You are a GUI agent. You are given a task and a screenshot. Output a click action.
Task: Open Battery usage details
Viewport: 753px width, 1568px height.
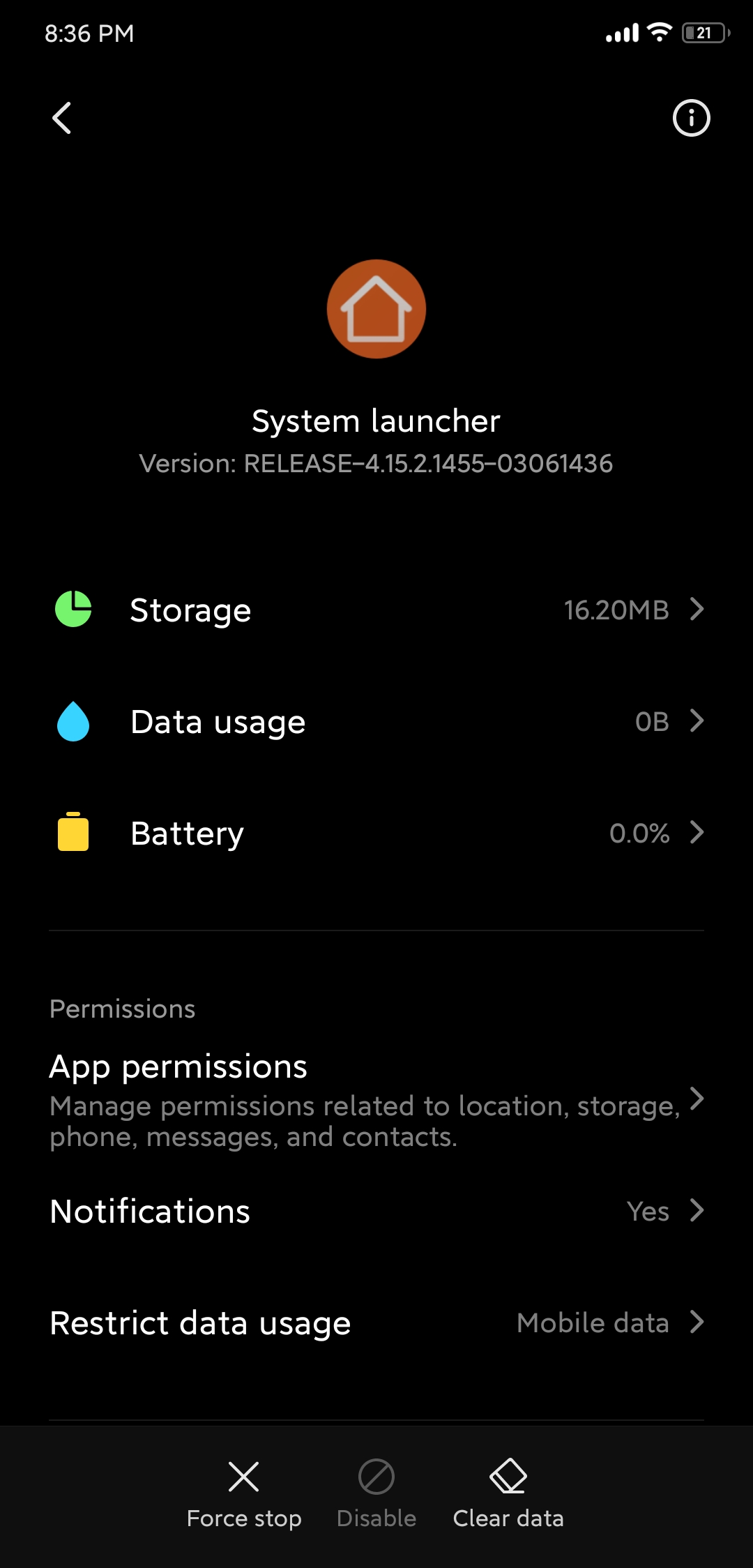[376, 834]
